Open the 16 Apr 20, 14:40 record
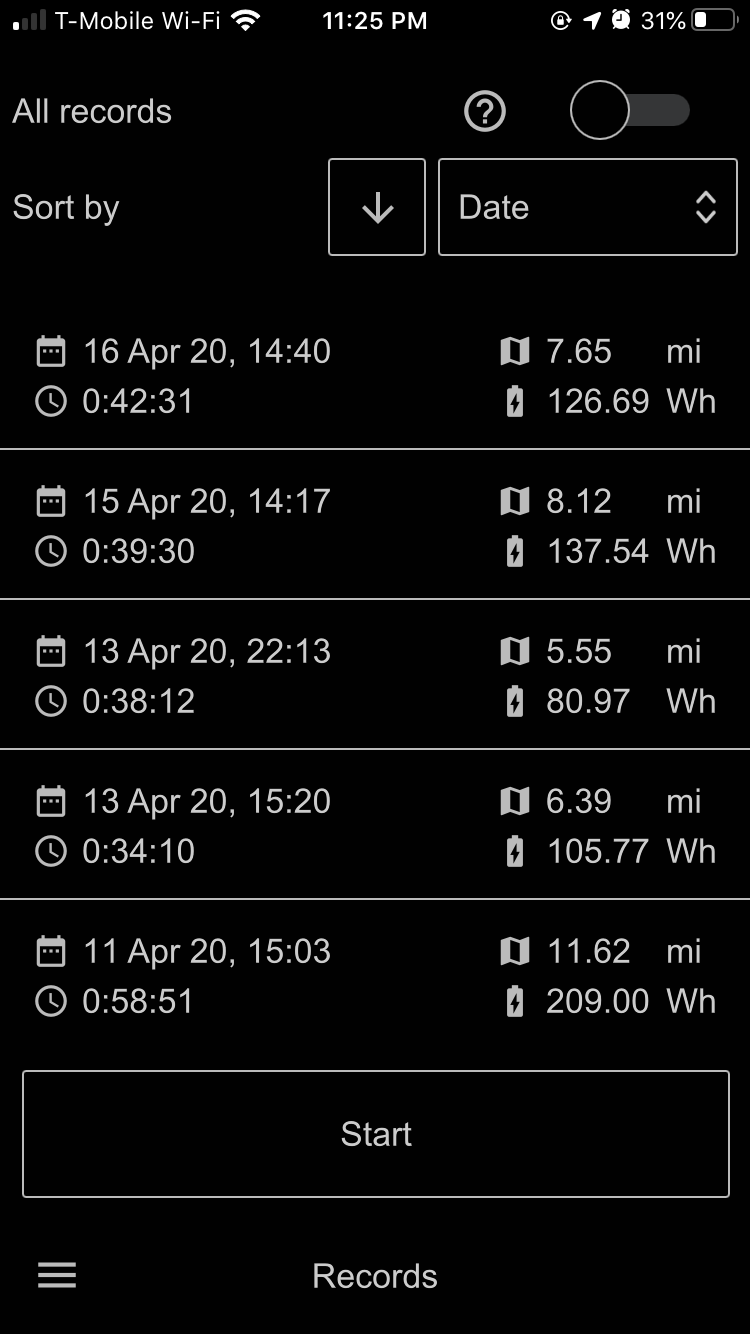This screenshot has width=750, height=1334. tap(375, 376)
